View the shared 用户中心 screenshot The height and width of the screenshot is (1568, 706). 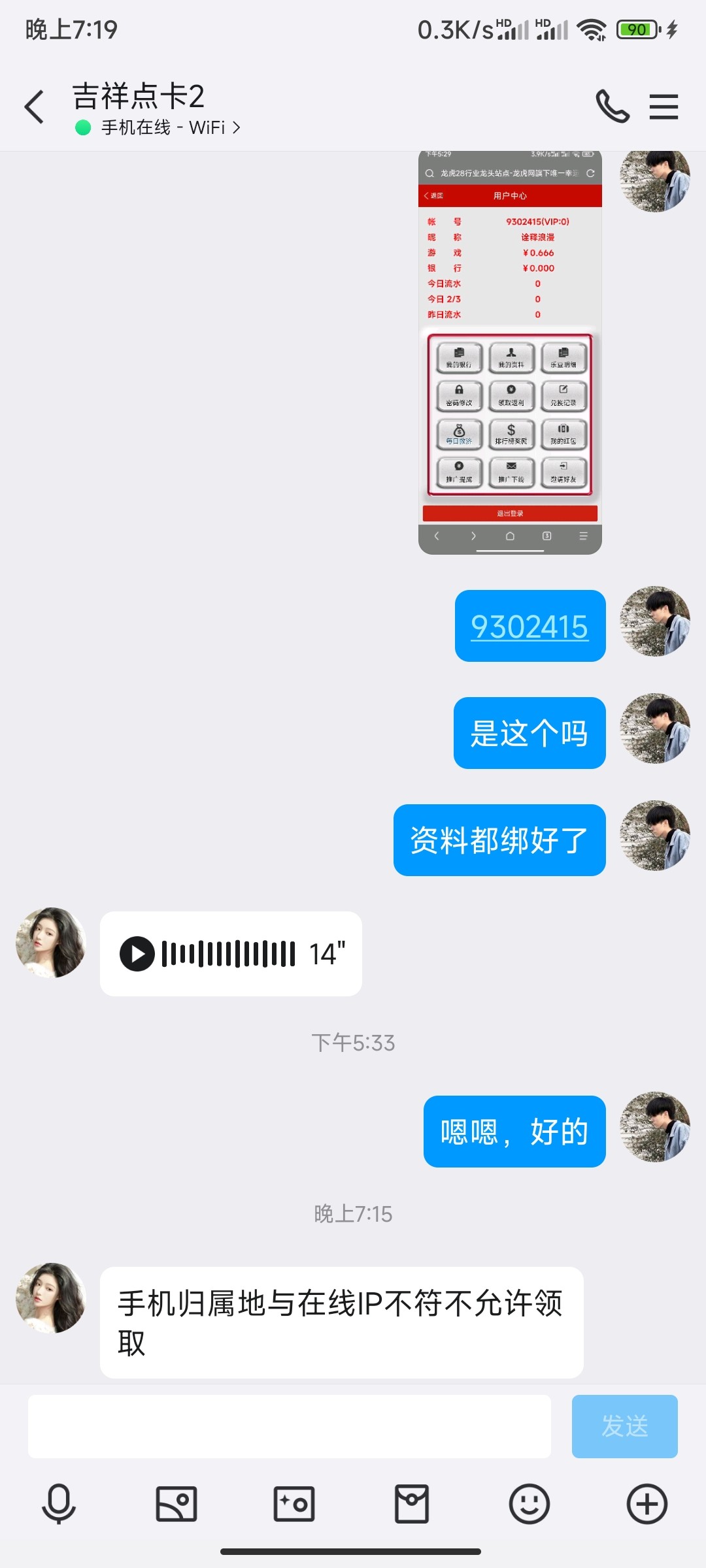click(x=509, y=353)
